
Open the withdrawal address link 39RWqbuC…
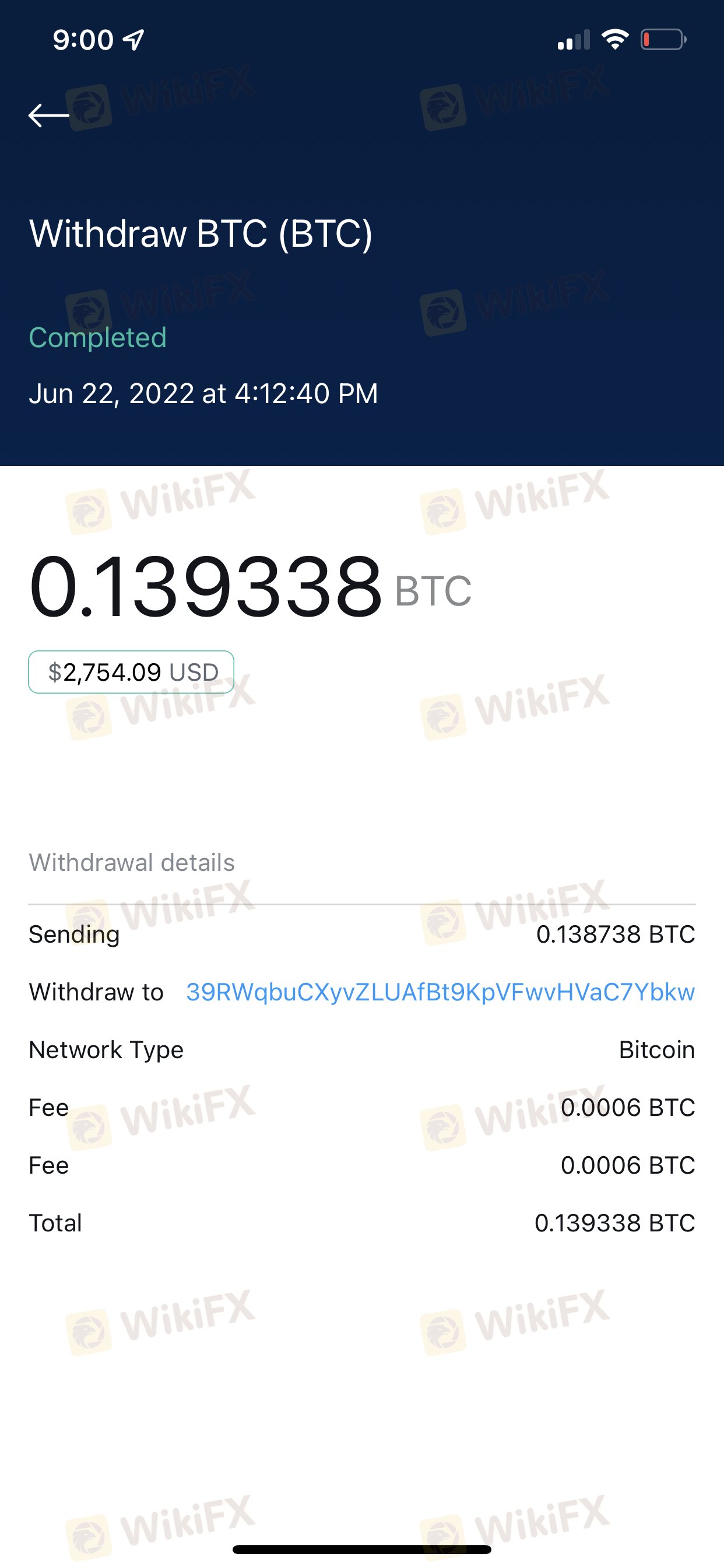(x=441, y=992)
